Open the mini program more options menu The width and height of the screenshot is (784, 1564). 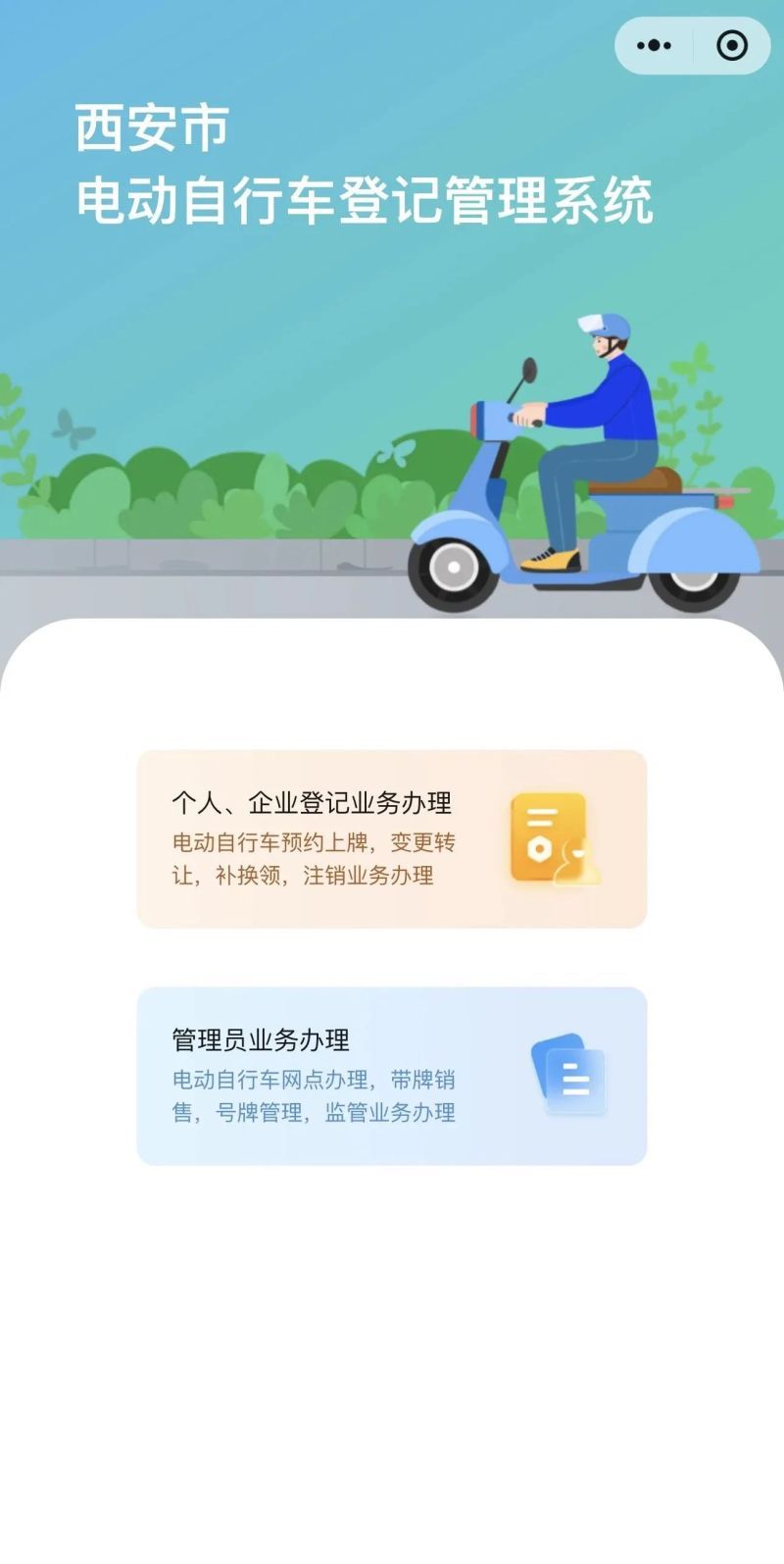point(654,45)
